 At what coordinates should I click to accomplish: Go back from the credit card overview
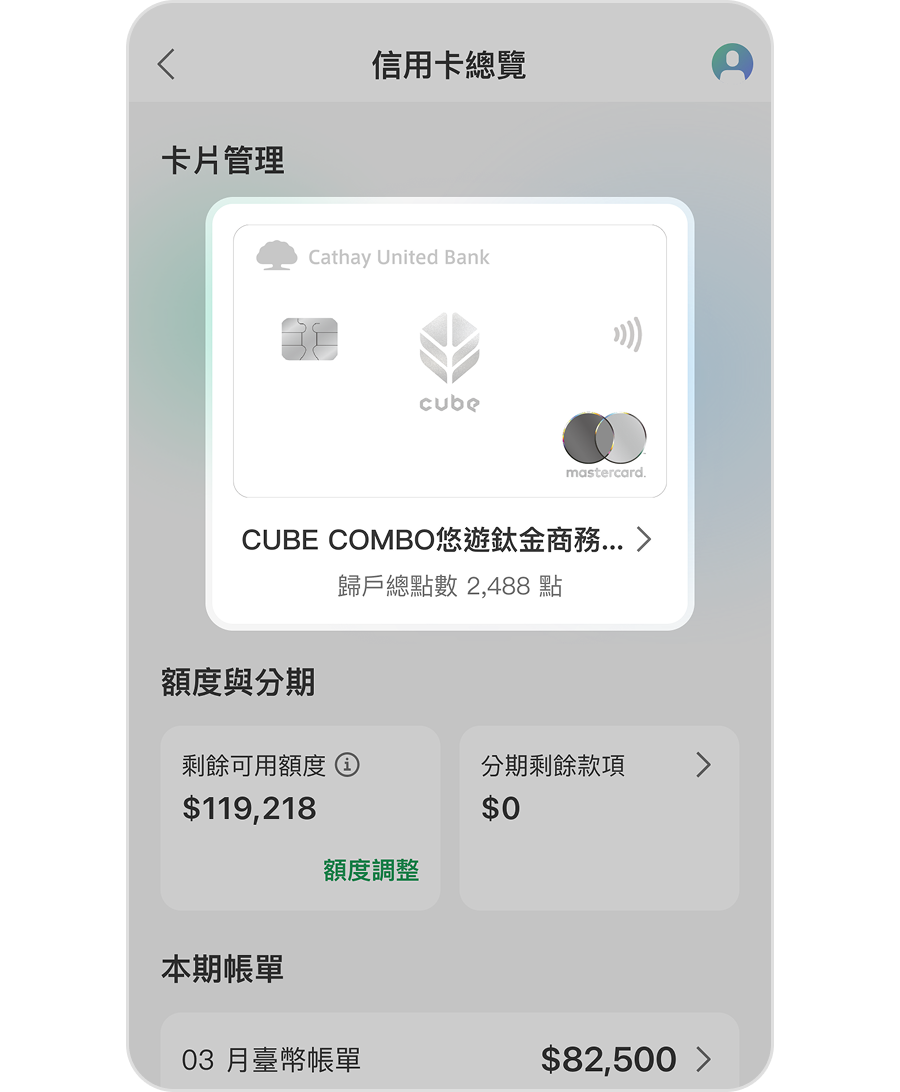167,65
